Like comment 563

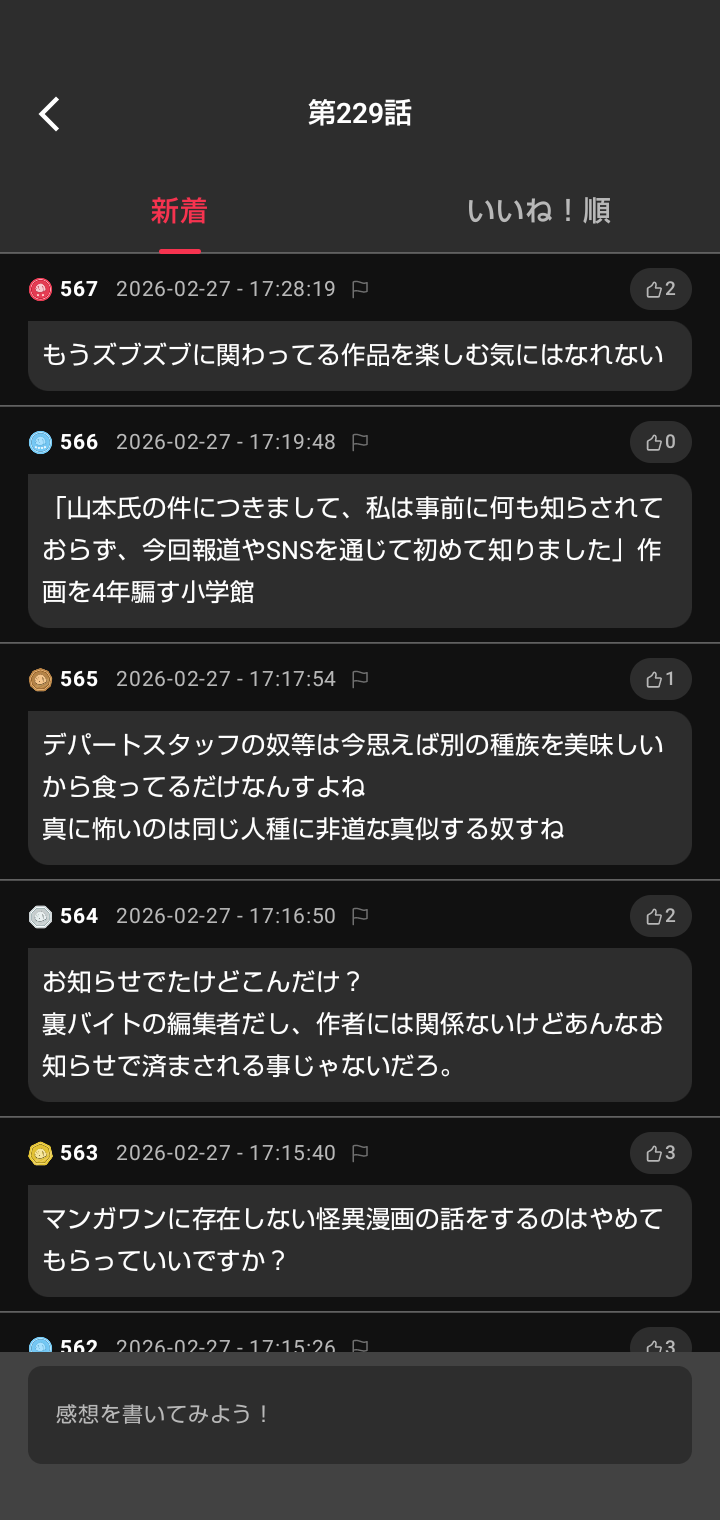pos(660,1153)
